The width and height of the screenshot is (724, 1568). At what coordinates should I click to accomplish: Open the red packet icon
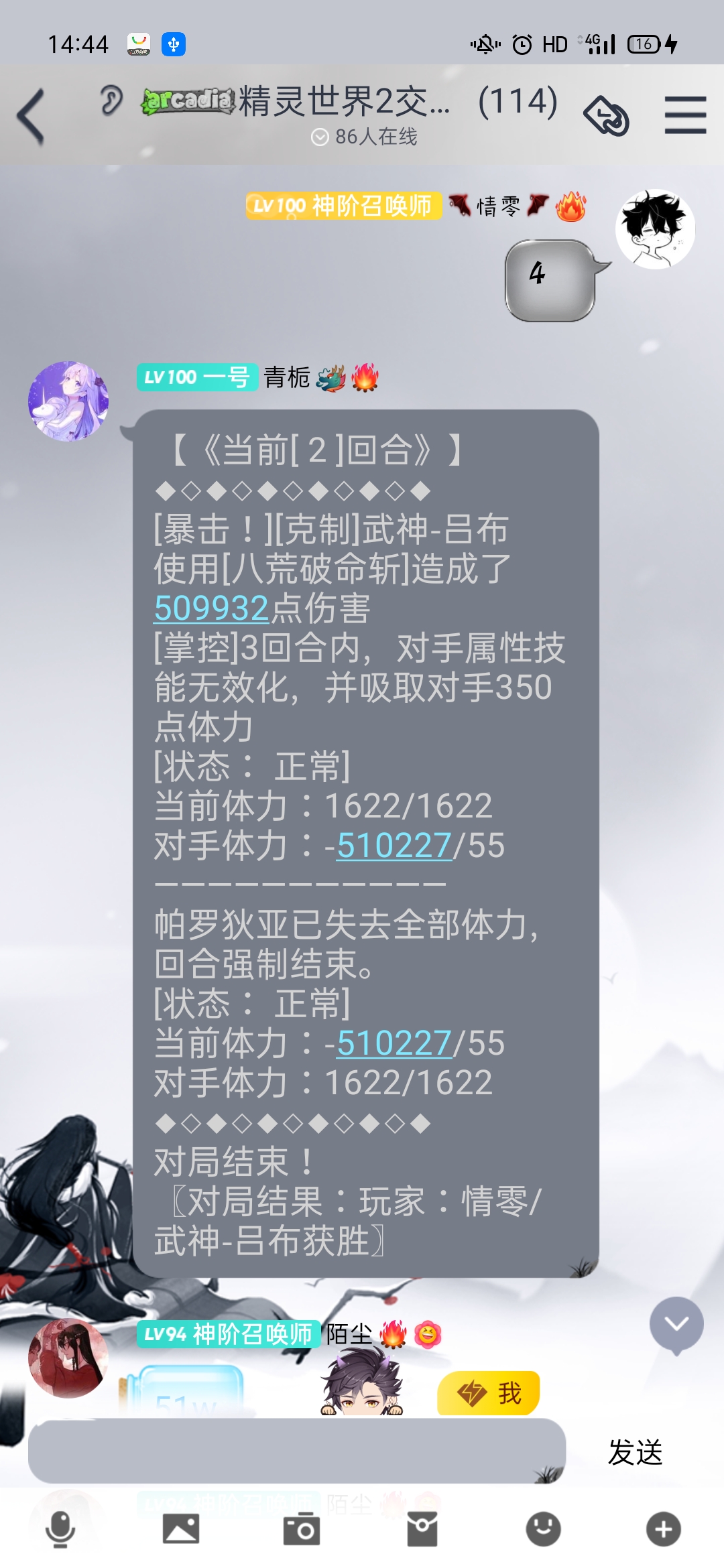(422, 1529)
